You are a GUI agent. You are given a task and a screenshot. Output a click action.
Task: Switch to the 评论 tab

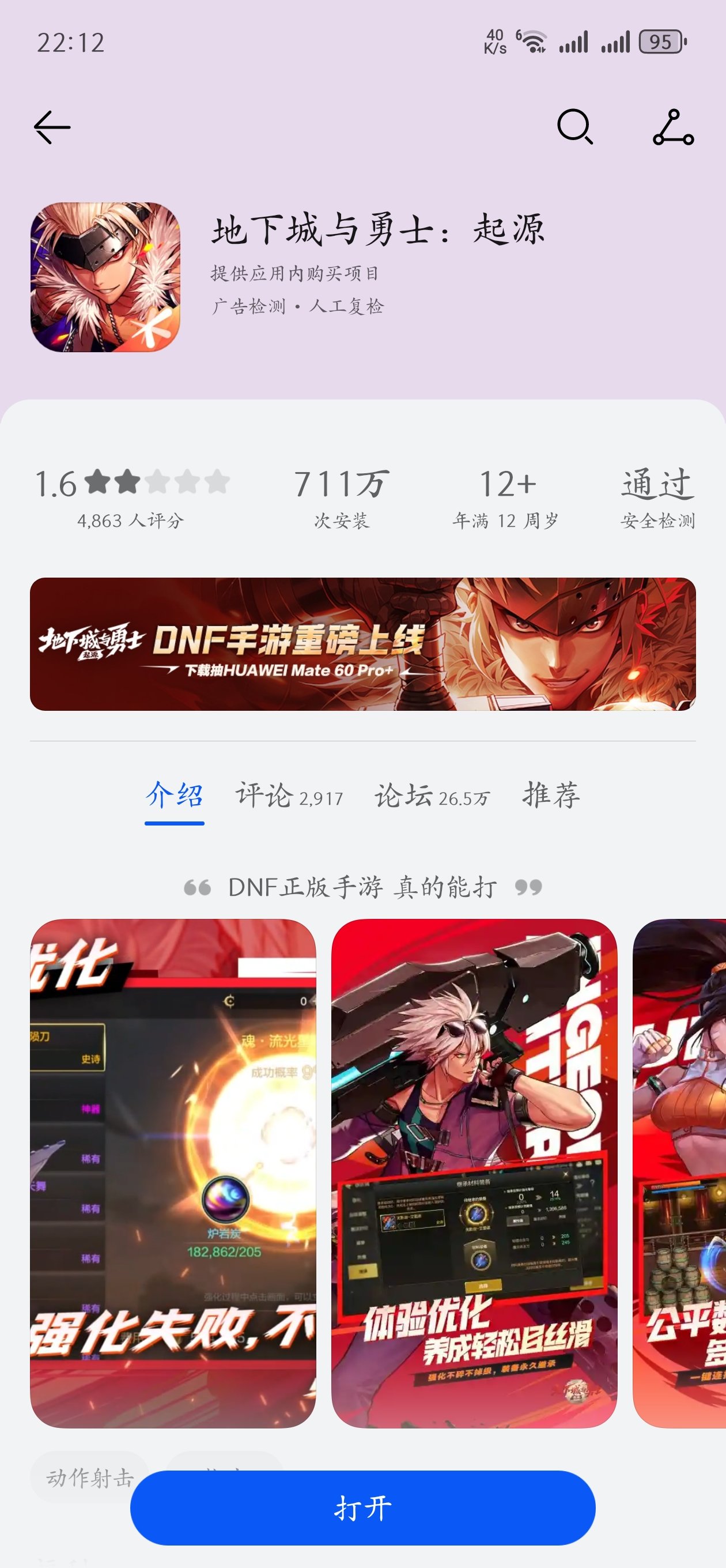pos(289,796)
